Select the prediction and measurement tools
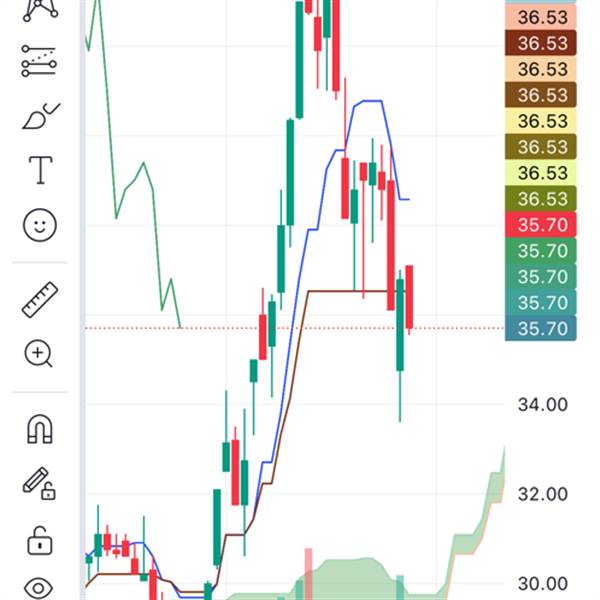600x600 pixels. tap(40, 62)
